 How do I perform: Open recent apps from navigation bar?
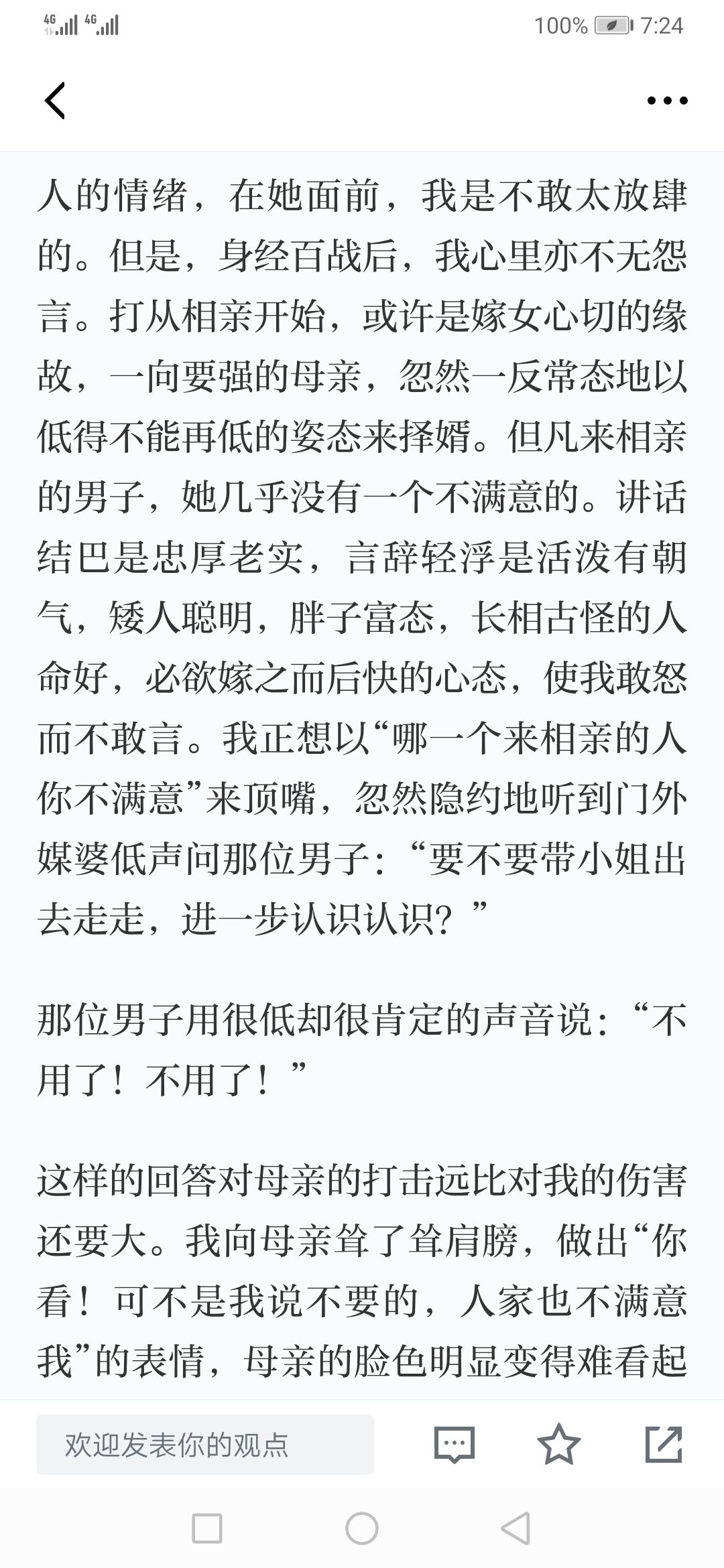tap(206, 1528)
